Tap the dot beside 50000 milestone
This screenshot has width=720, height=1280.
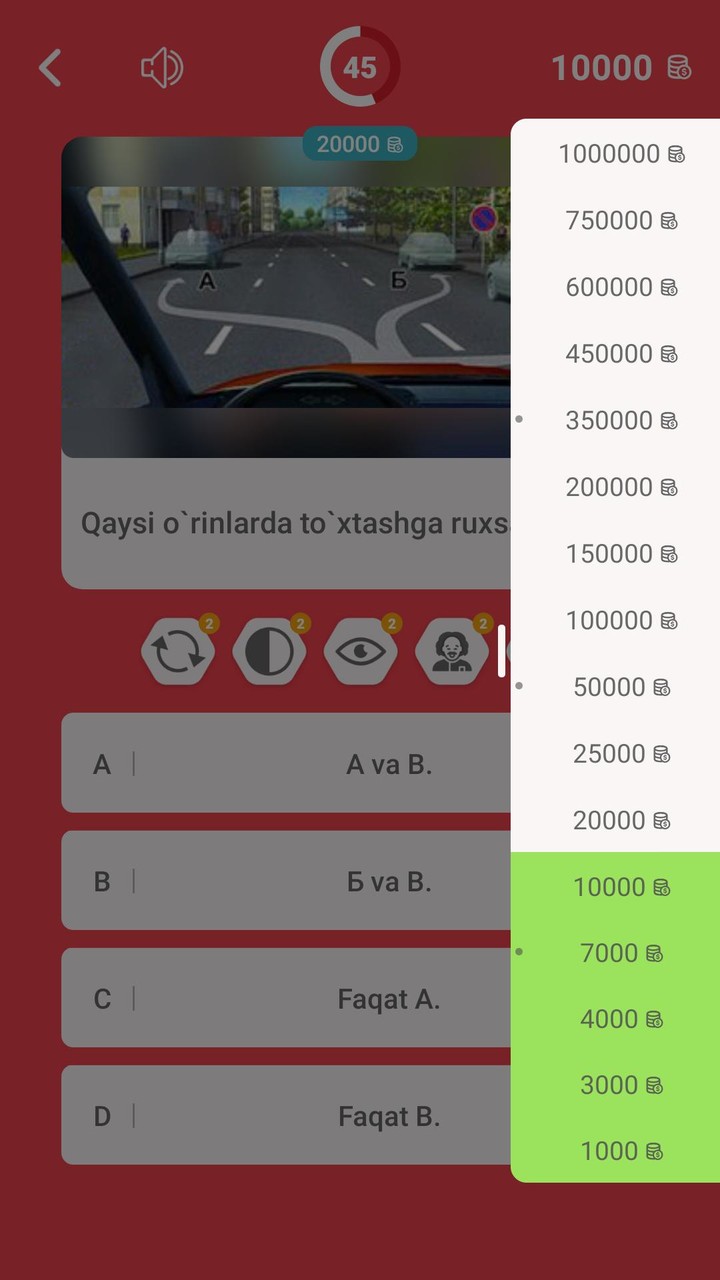tap(518, 687)
